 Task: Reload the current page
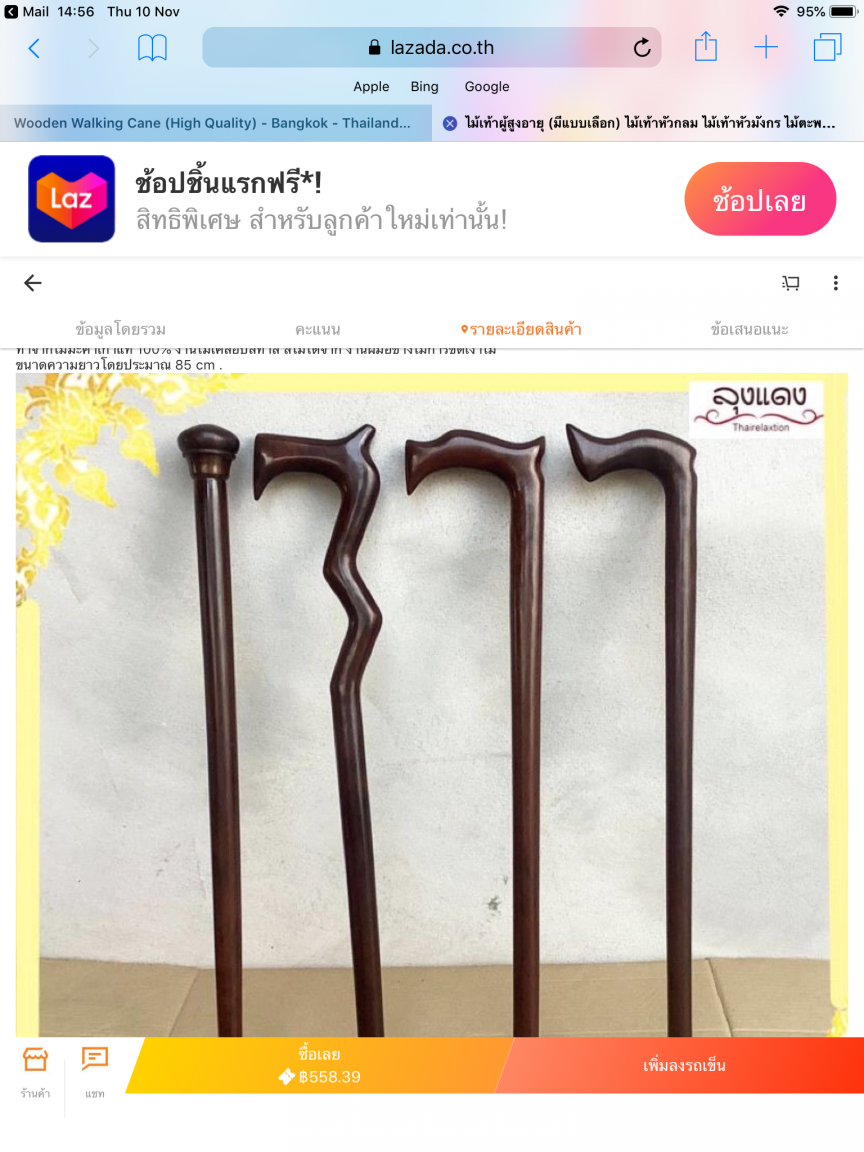pos(642,48)
